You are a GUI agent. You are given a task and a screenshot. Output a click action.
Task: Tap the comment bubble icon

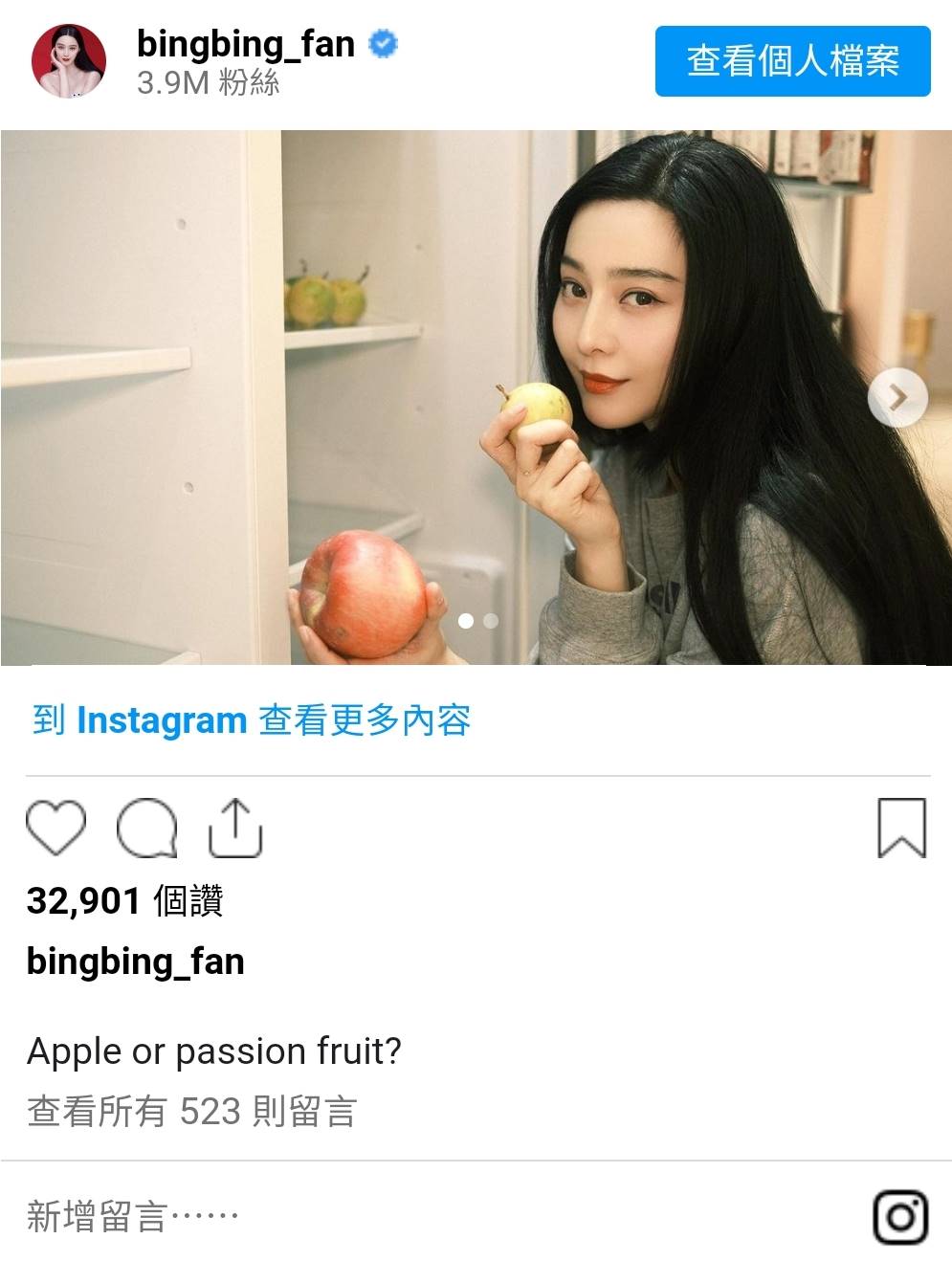click(x=146, y=828)
